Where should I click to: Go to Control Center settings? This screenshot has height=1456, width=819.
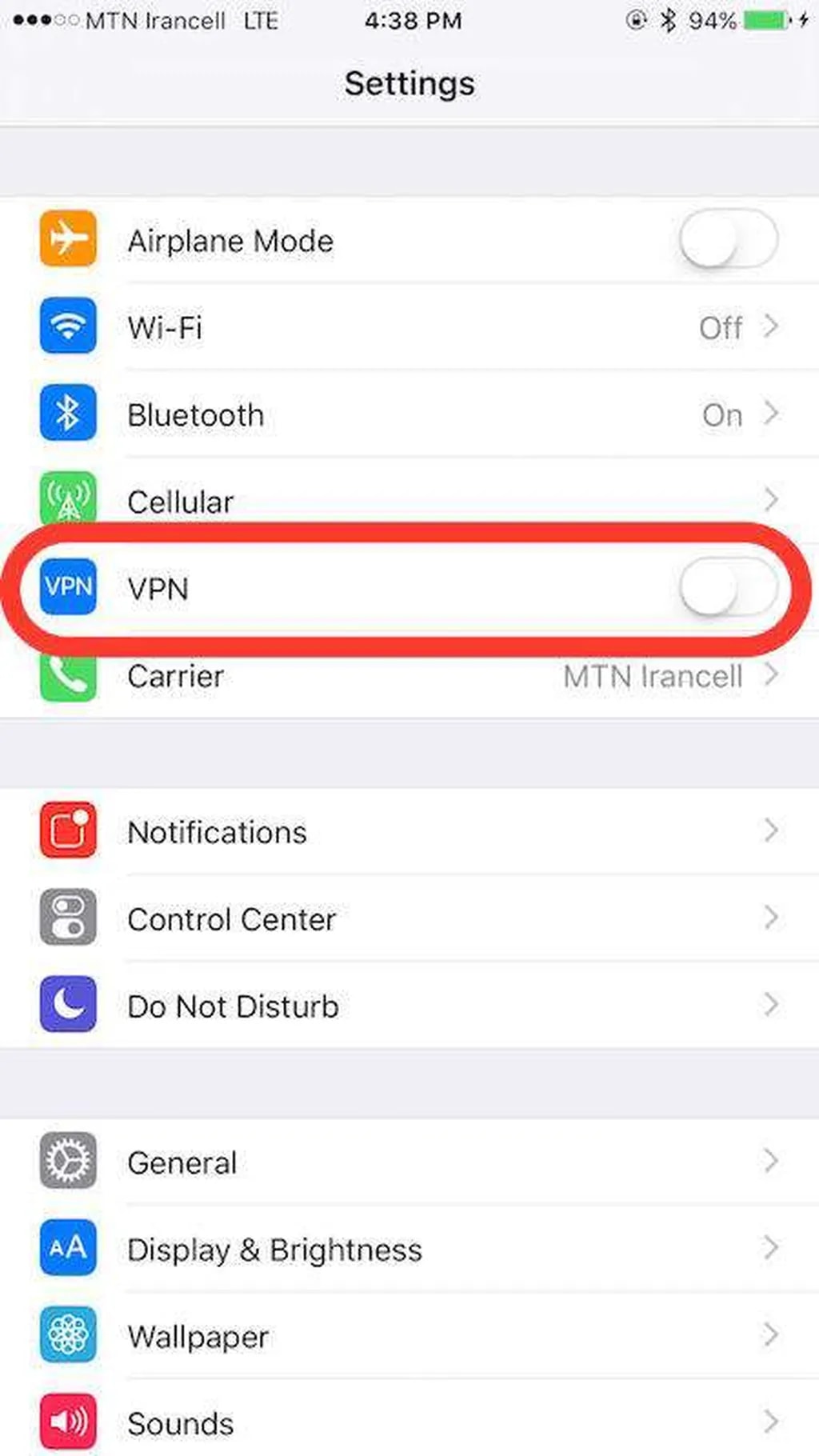408,918
